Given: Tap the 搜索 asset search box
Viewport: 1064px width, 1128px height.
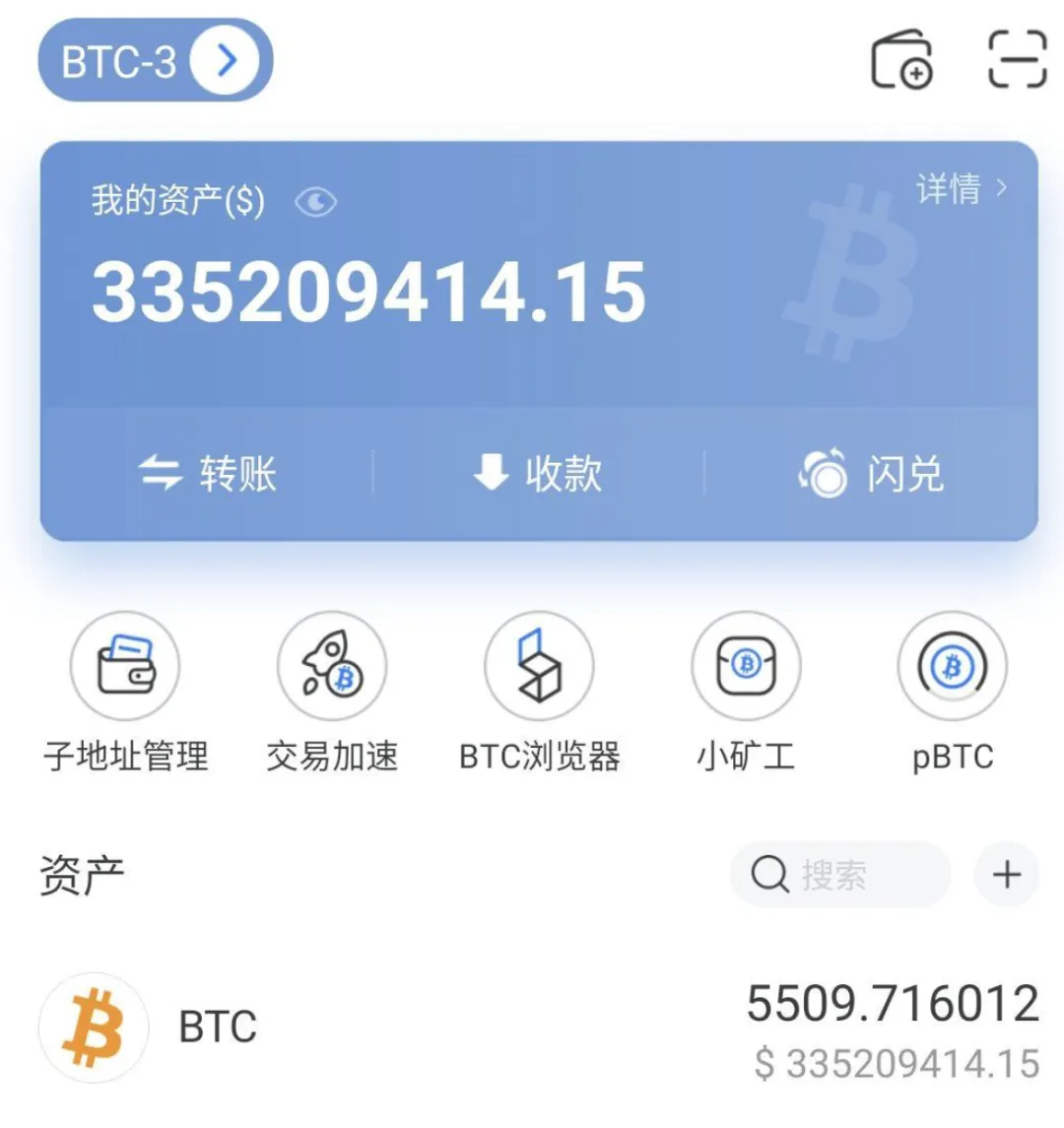Looking at the screenshot, I should (x=839, y=875).
